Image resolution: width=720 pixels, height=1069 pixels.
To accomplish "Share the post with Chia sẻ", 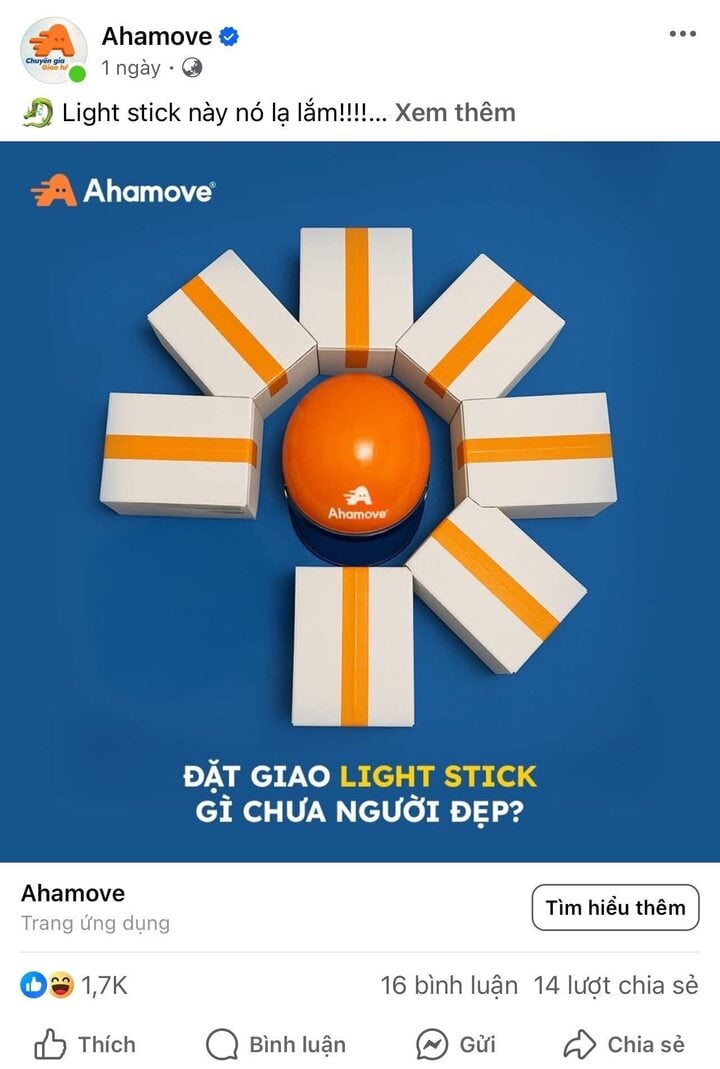I will coord(624,1045).
